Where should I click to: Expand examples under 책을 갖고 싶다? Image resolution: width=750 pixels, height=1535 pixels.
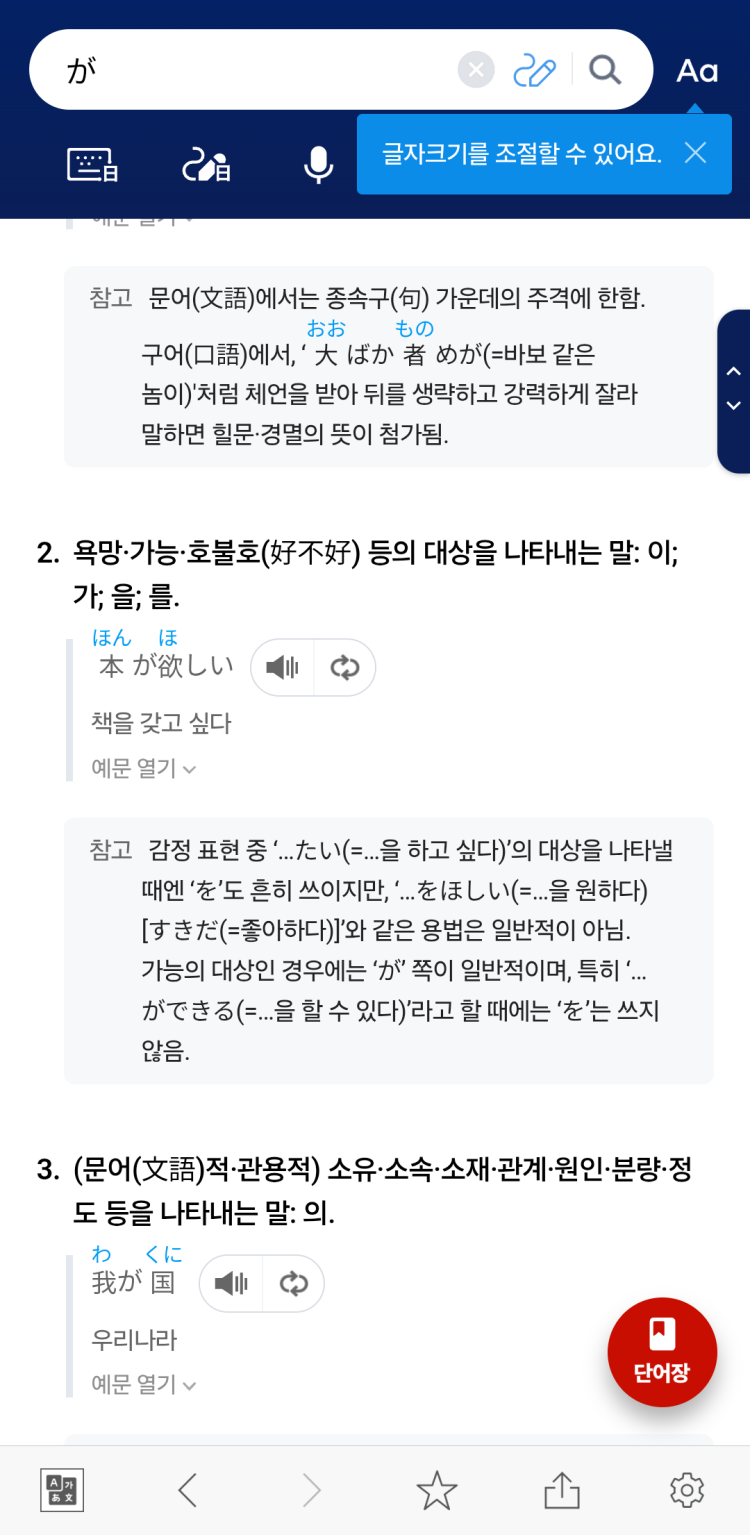click(143, 768)
